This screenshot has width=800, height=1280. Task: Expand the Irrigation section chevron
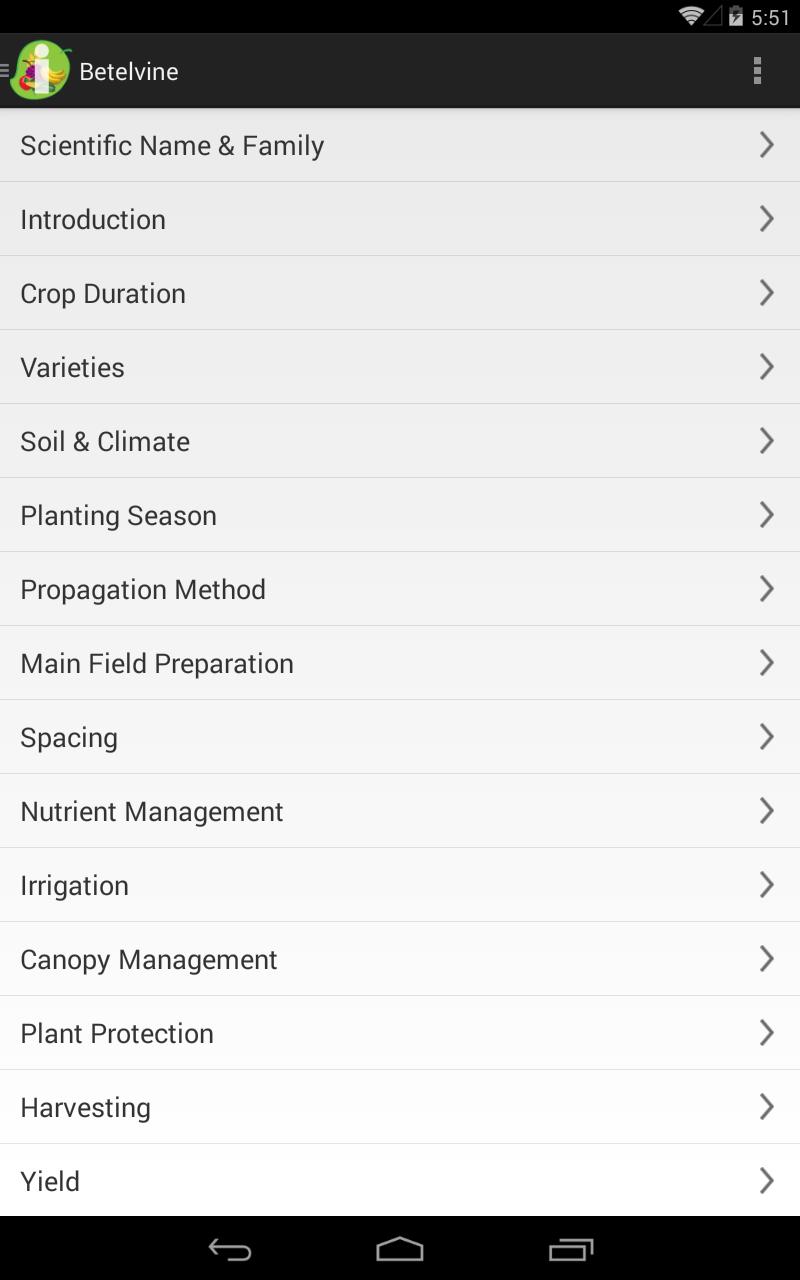click(766, 885)
